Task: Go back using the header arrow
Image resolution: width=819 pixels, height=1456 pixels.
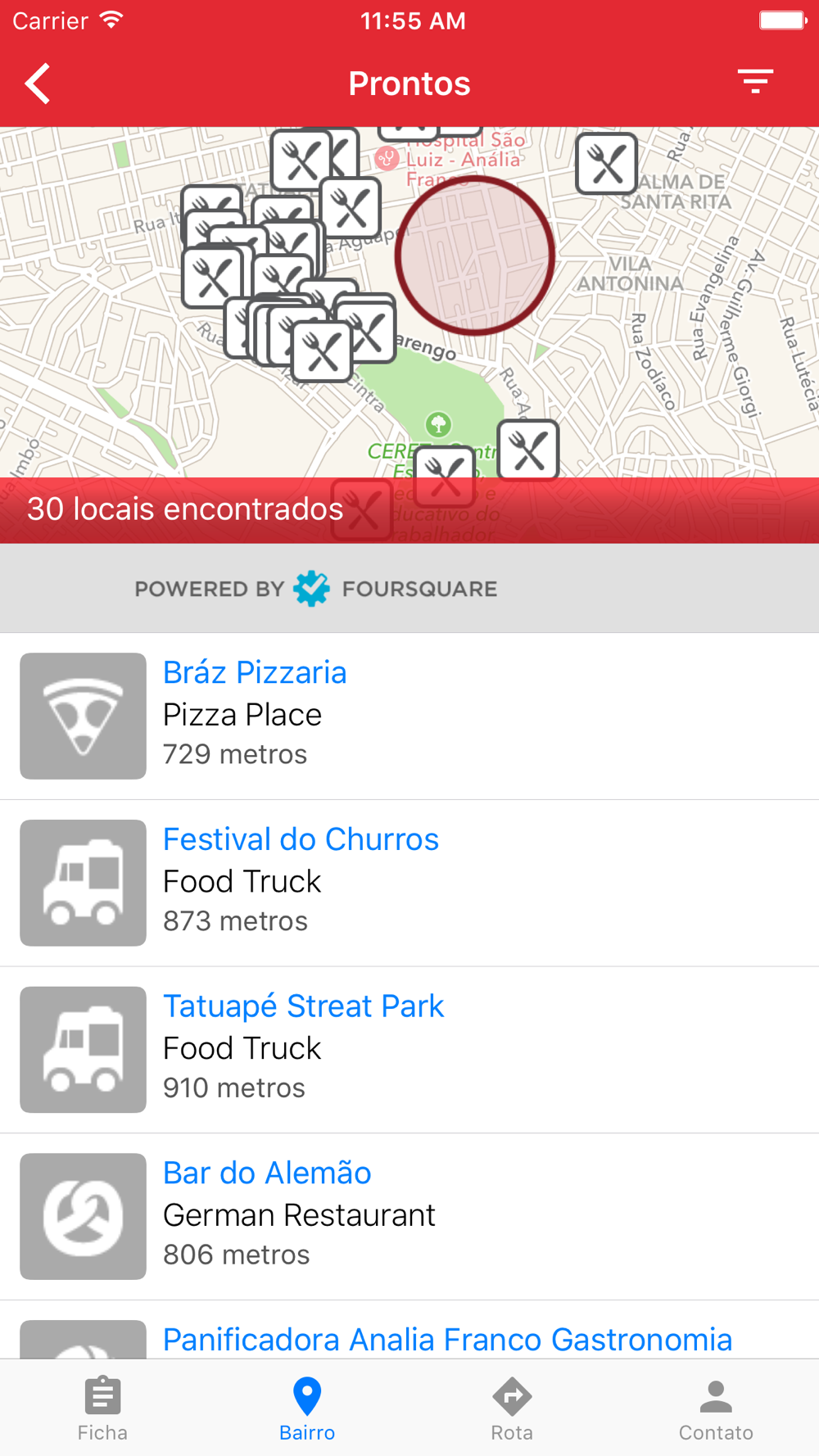Action: click(38, 84)
